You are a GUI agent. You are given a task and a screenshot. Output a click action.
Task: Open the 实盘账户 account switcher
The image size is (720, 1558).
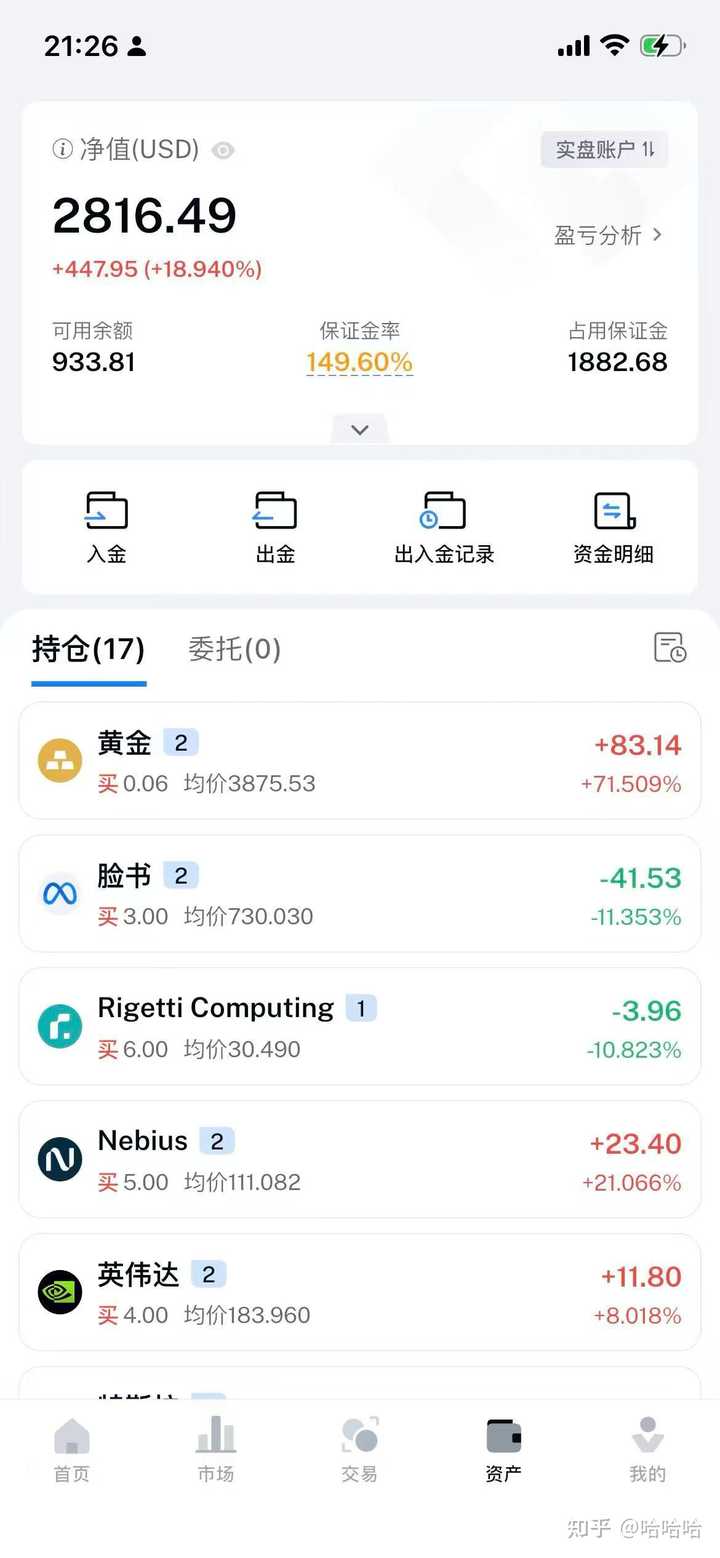click(x=604, y=149)
